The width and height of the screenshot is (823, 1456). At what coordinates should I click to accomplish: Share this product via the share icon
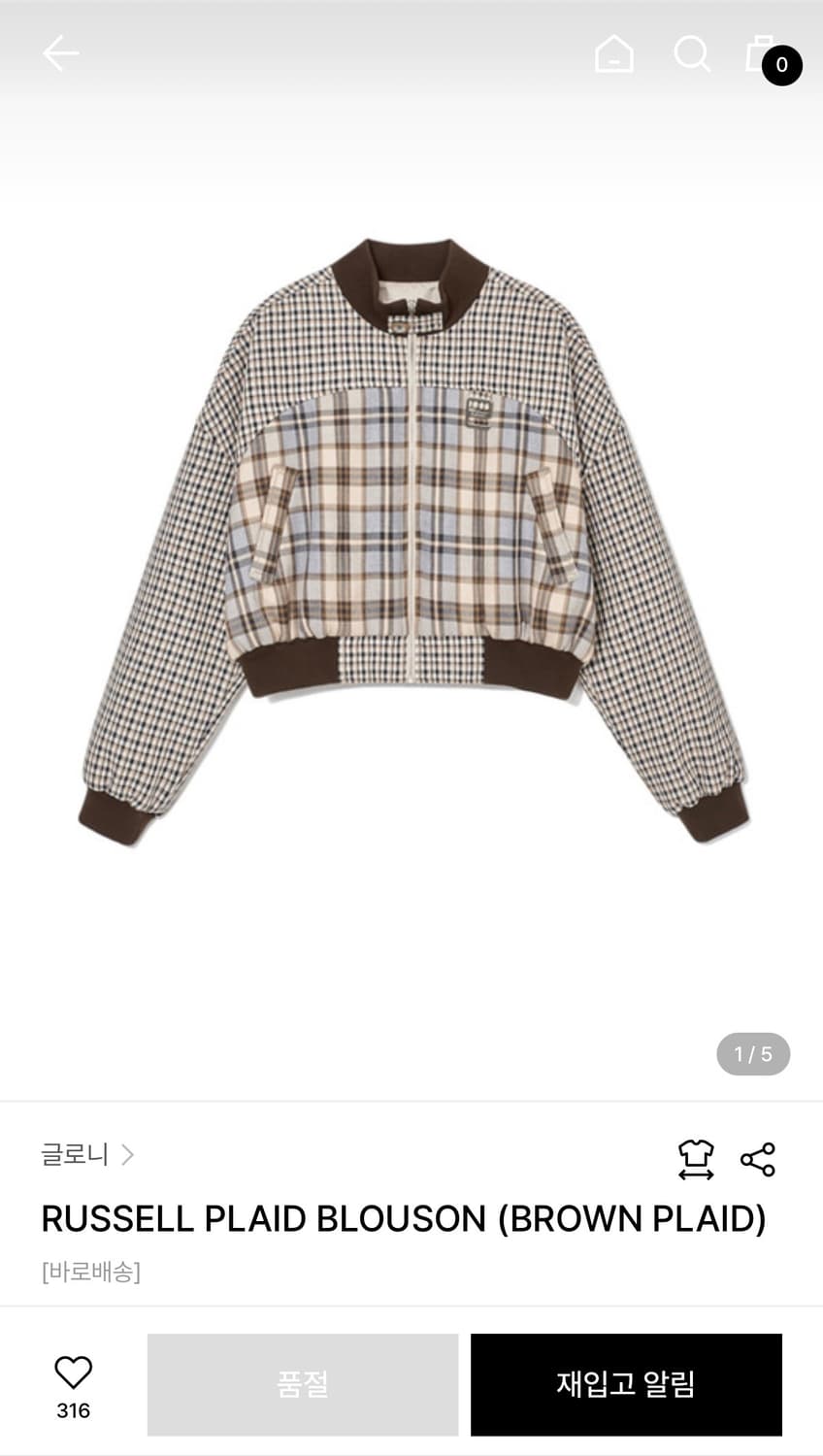pos(757,1157)
